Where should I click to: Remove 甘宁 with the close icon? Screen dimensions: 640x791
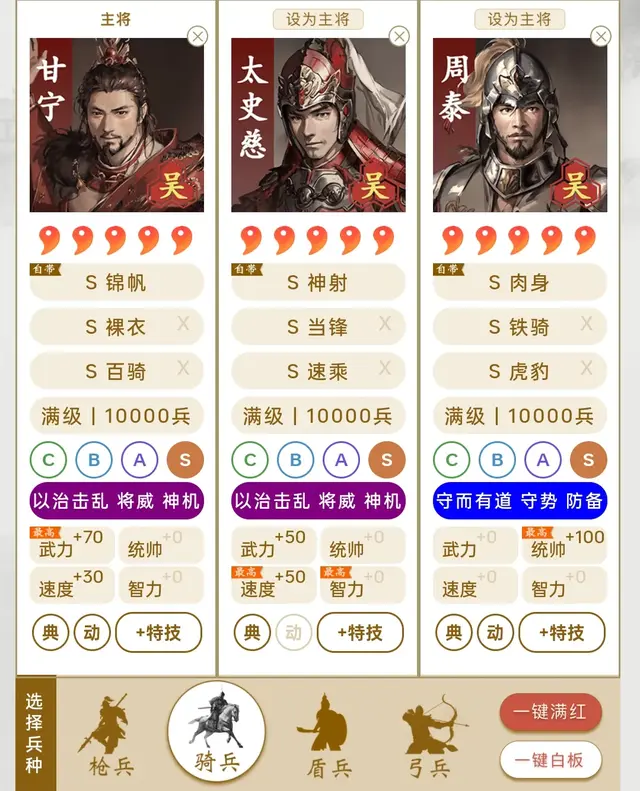coord(198,37)
